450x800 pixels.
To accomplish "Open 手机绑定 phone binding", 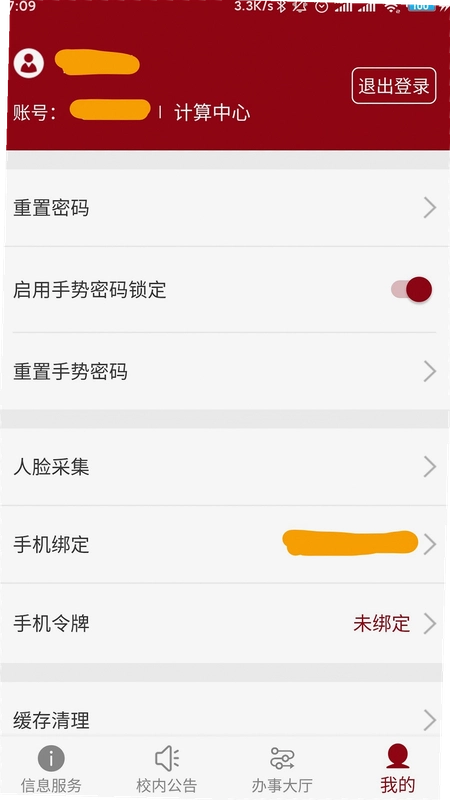I will coord(225,544).
